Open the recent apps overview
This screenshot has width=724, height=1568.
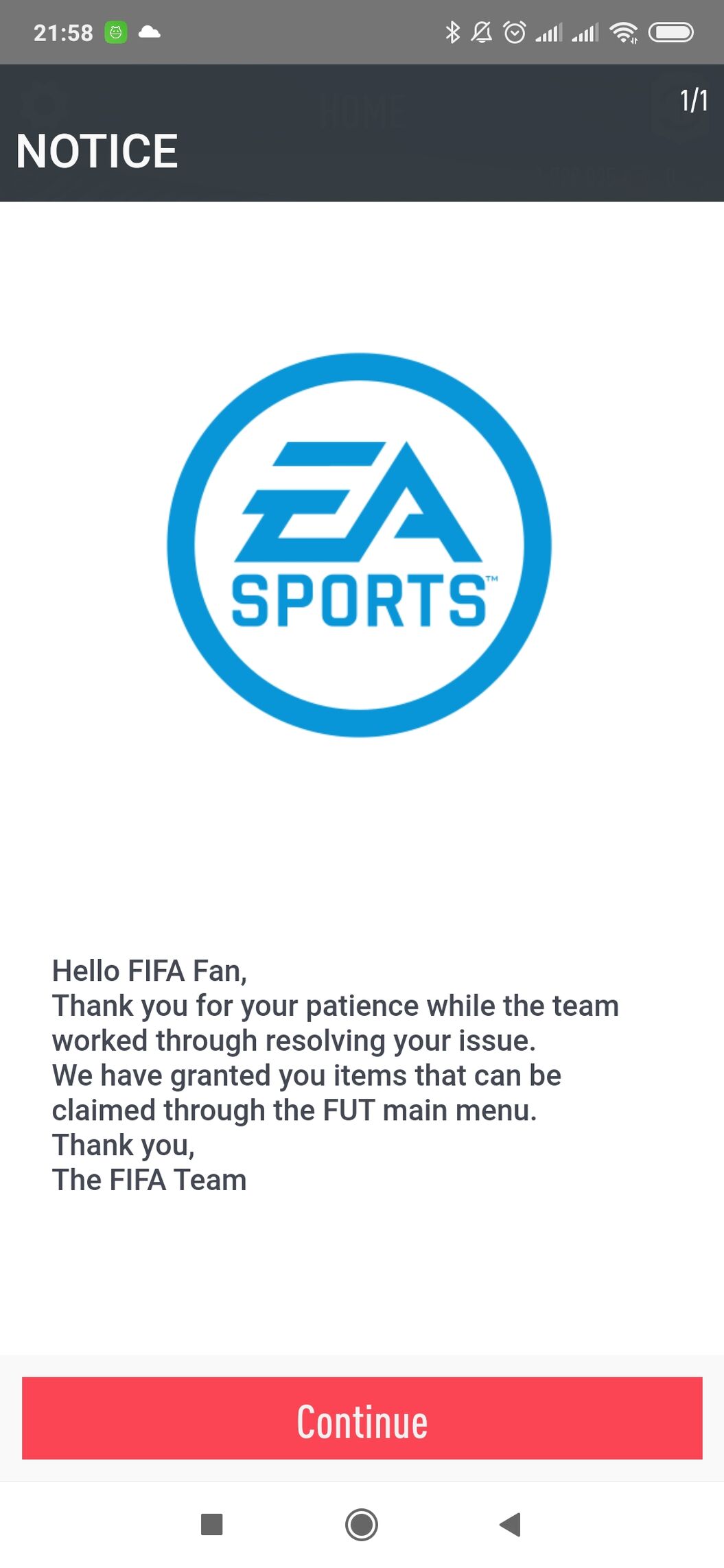click(211, 1524)
